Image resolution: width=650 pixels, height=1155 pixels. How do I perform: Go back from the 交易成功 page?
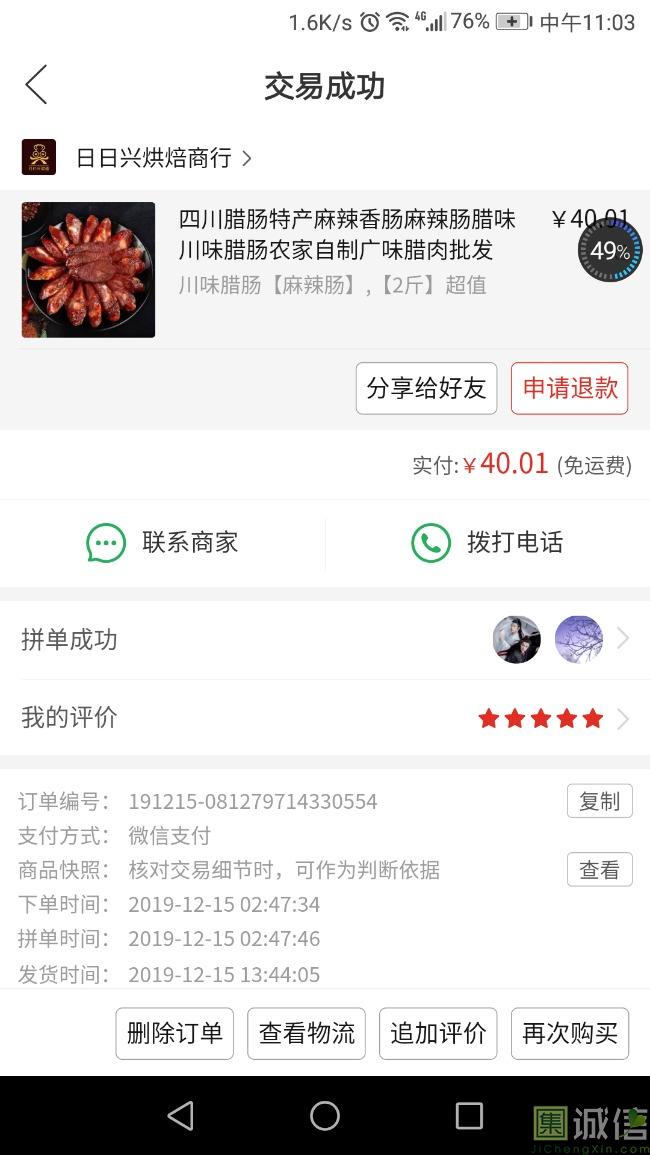click(x=36, y=85)
